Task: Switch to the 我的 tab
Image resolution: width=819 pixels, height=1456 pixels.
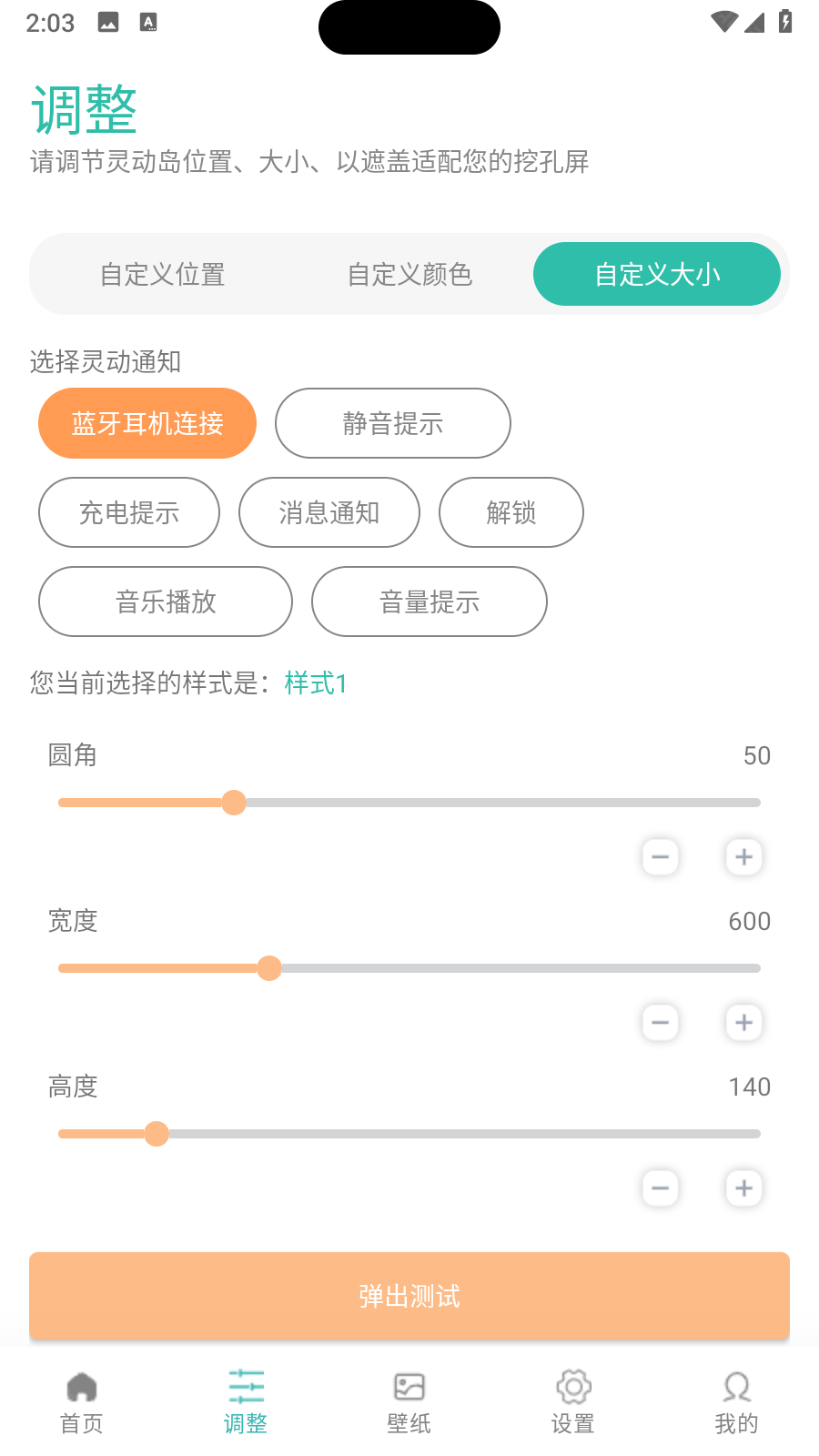Action: click(737, 1402)
